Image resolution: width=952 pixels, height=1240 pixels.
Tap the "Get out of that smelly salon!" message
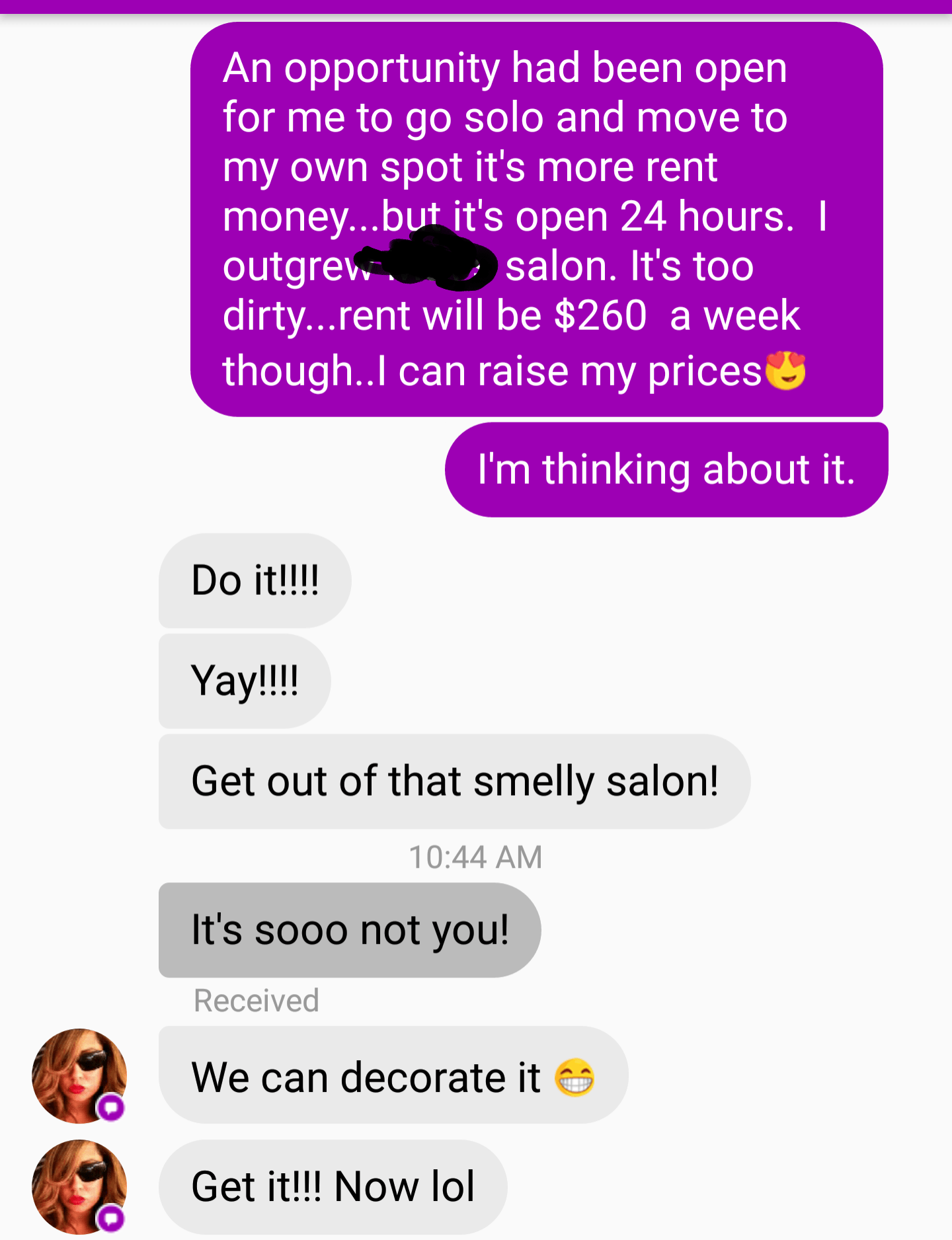tap(454, 781)
